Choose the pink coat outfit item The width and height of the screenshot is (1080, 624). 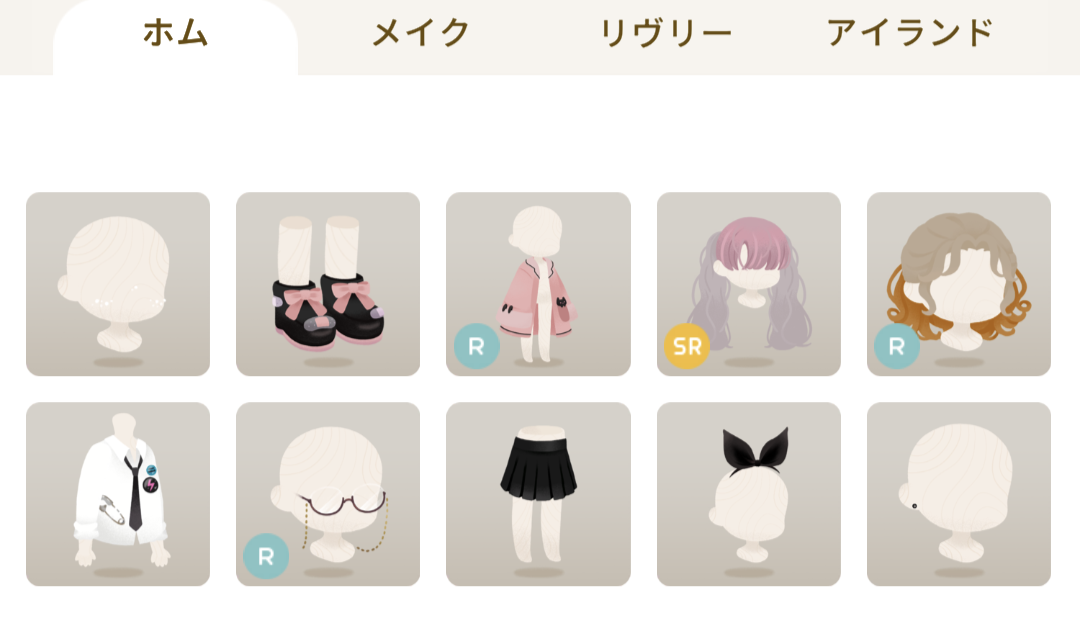coord(538,284)
